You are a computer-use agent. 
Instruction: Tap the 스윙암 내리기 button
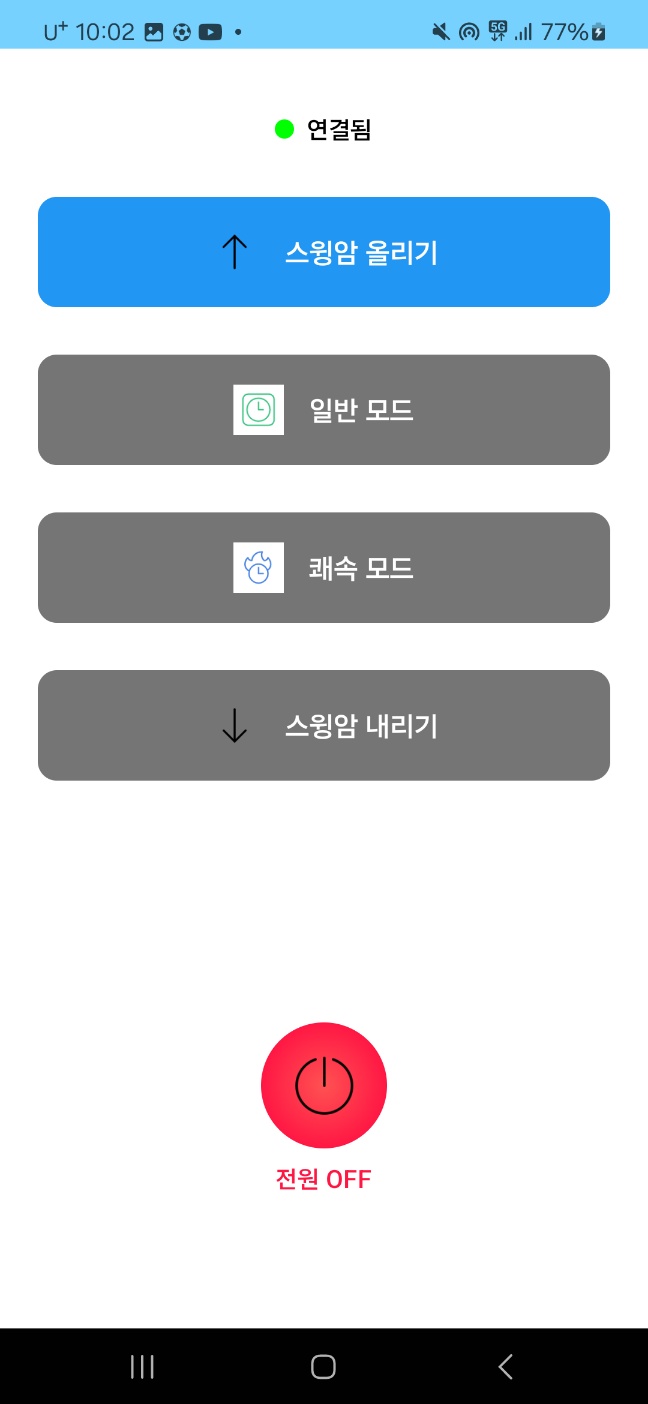coord(324,725)
